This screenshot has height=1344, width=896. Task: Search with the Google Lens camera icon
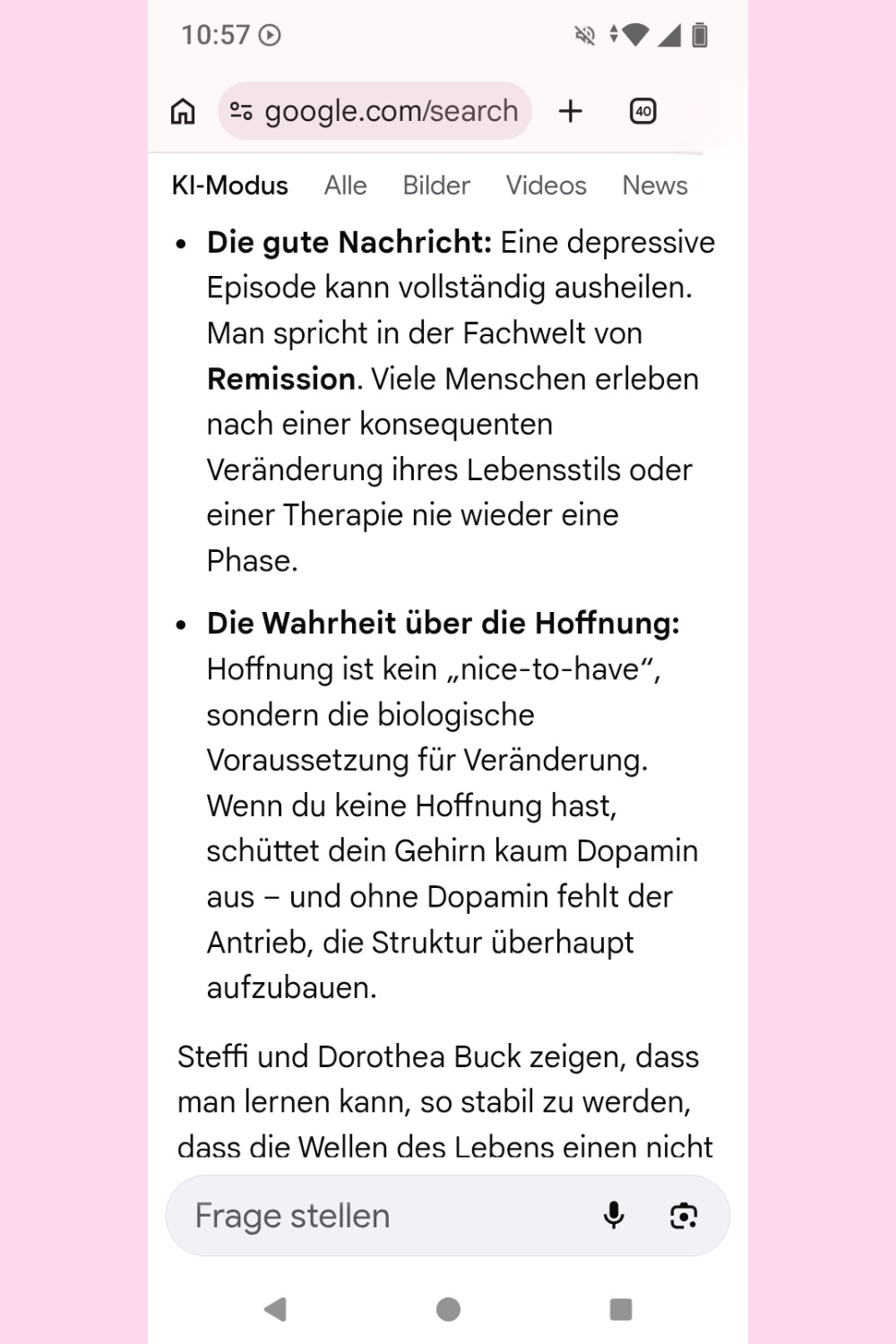(x=684, y=1215)
